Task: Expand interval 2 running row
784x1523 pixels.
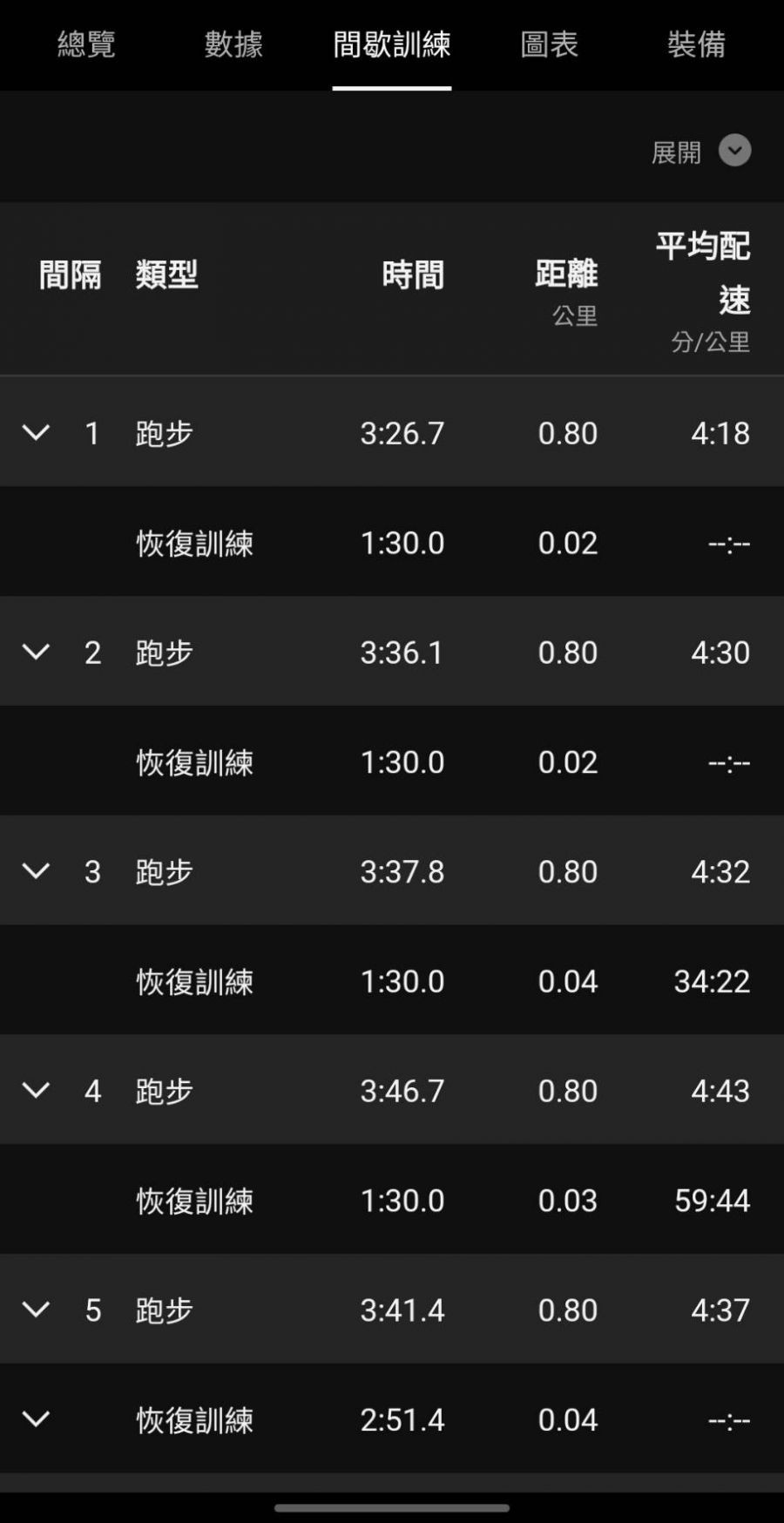Action: pos(36,652)
